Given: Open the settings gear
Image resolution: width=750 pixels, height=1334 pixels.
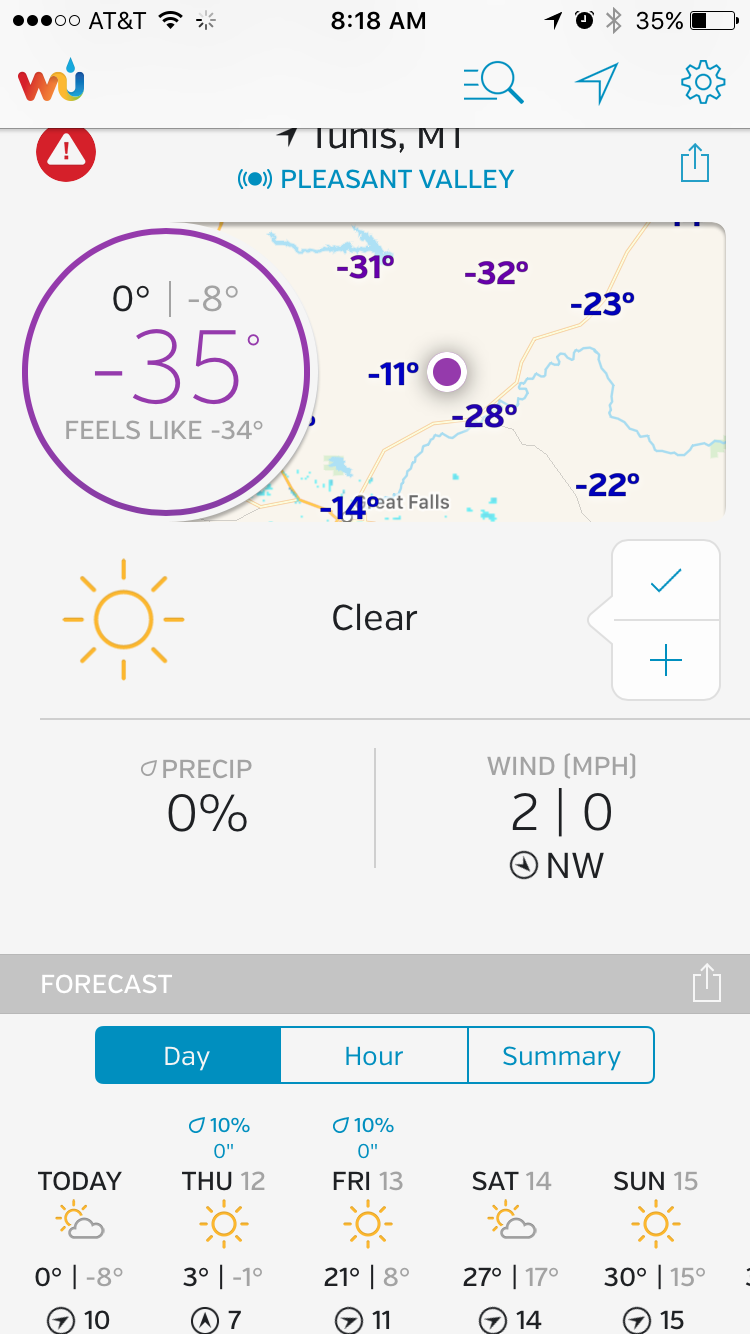Looking at the screenshot, I should tap(702, 83).
